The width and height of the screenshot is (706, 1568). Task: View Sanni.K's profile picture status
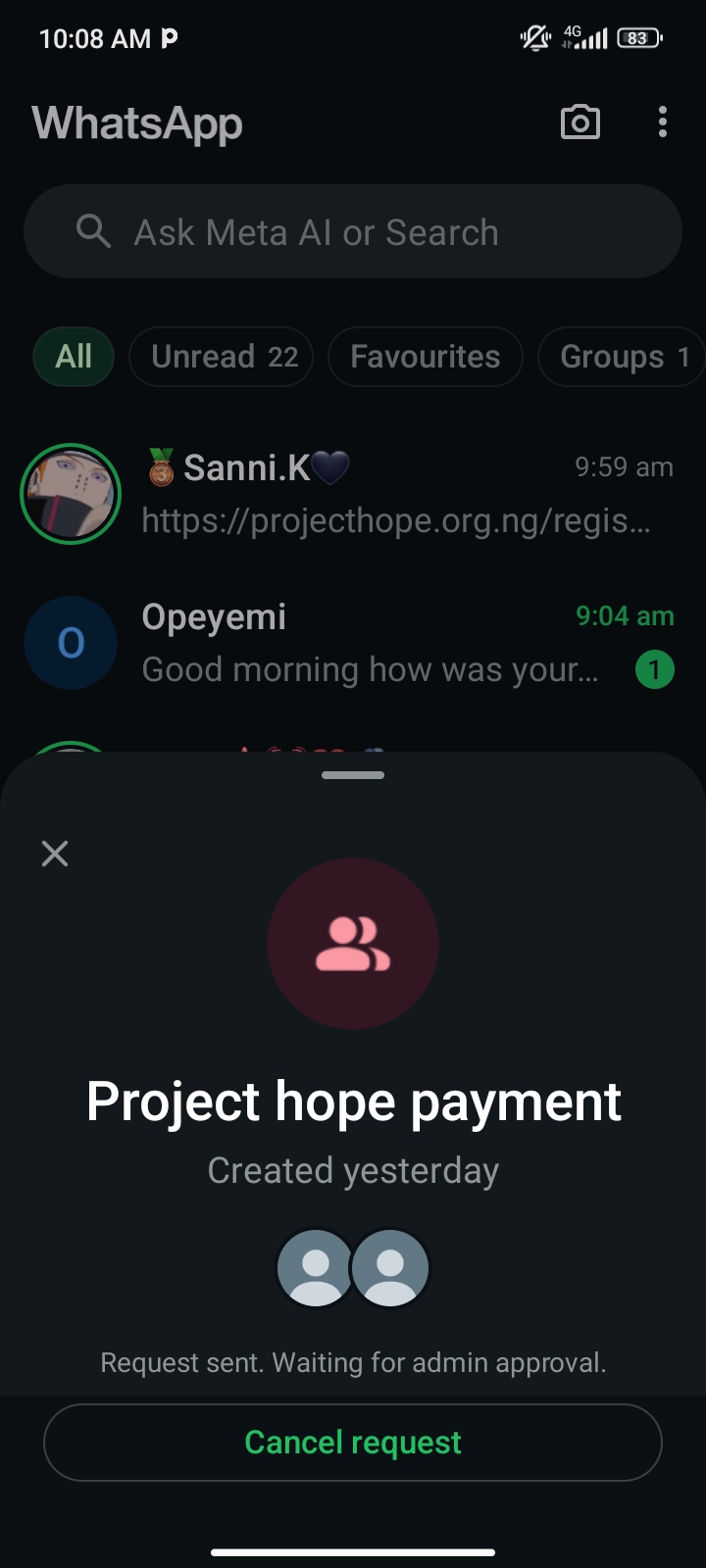[x=71, y=494]
